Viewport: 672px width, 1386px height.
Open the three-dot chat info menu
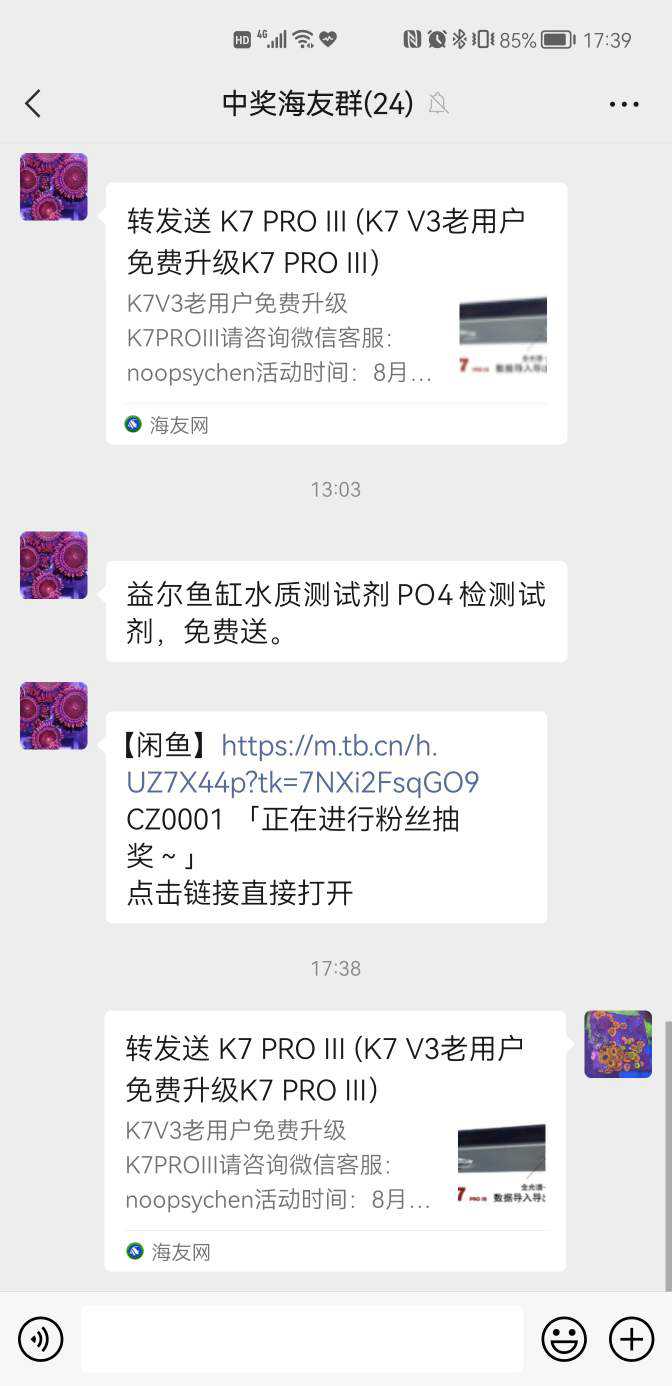623,104
